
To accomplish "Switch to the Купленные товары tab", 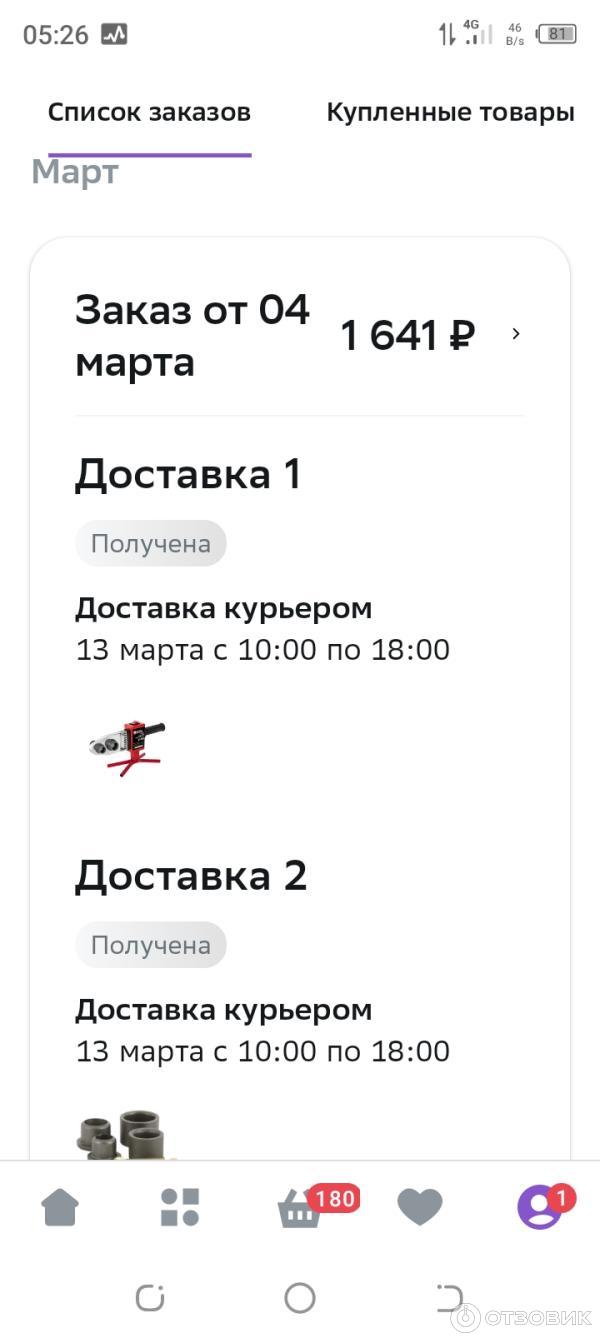I will pos(450,113).
